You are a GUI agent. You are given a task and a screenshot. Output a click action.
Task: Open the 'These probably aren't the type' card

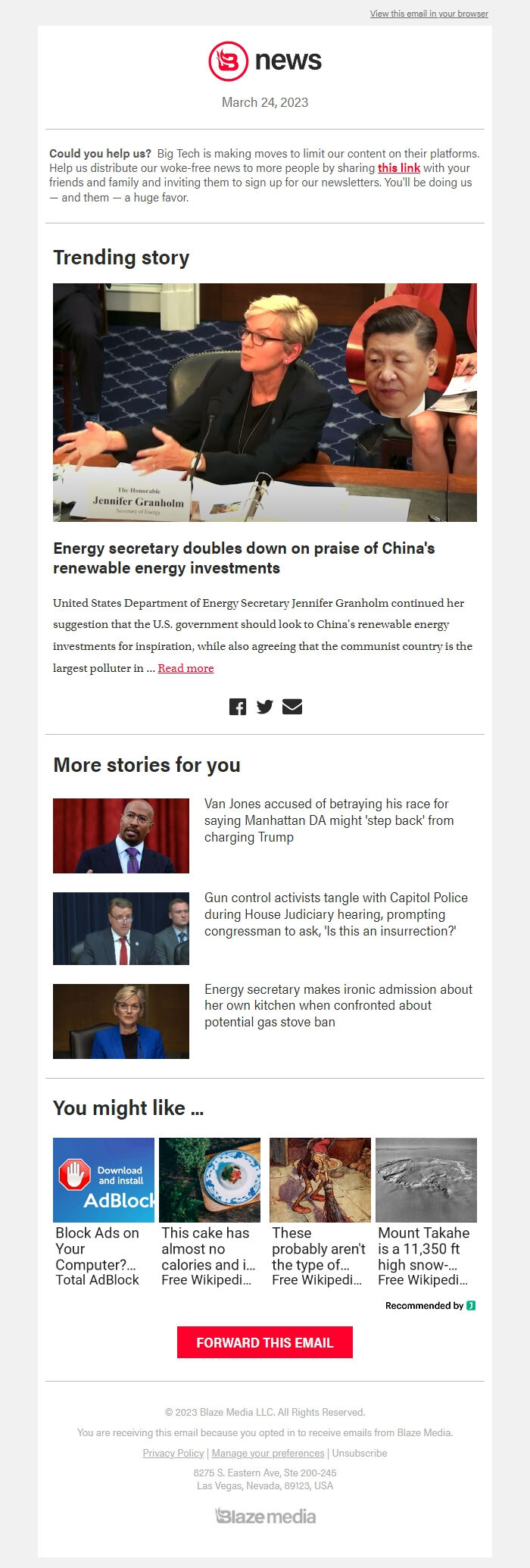point(320,1212)
